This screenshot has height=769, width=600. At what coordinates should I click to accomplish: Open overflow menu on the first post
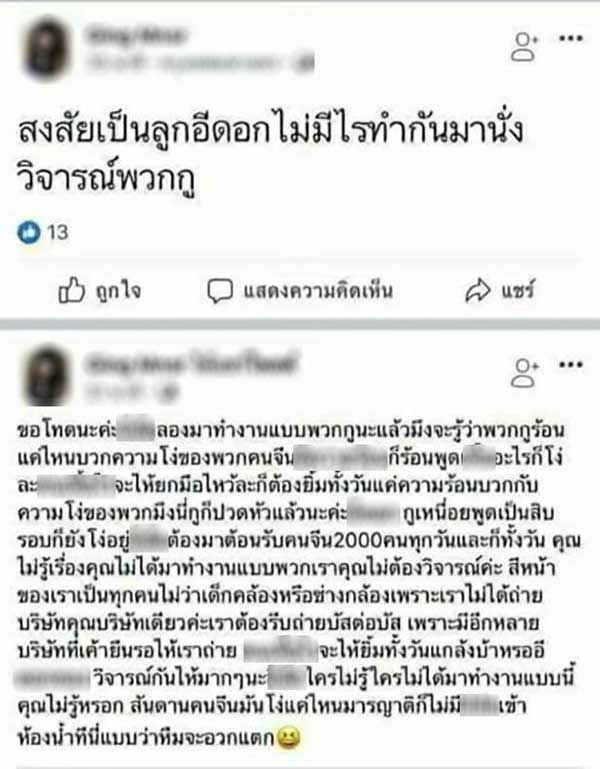click(x=570, y=38)
